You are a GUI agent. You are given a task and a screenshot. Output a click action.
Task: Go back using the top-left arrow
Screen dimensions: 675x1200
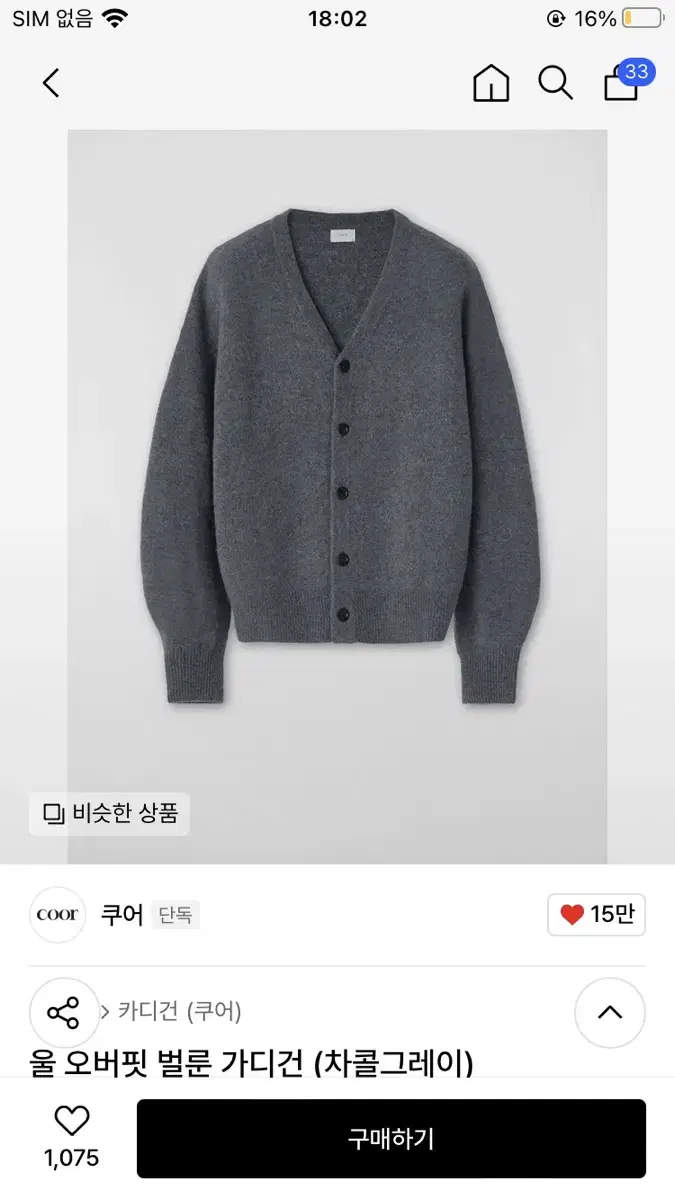click(x=51, y=83)
